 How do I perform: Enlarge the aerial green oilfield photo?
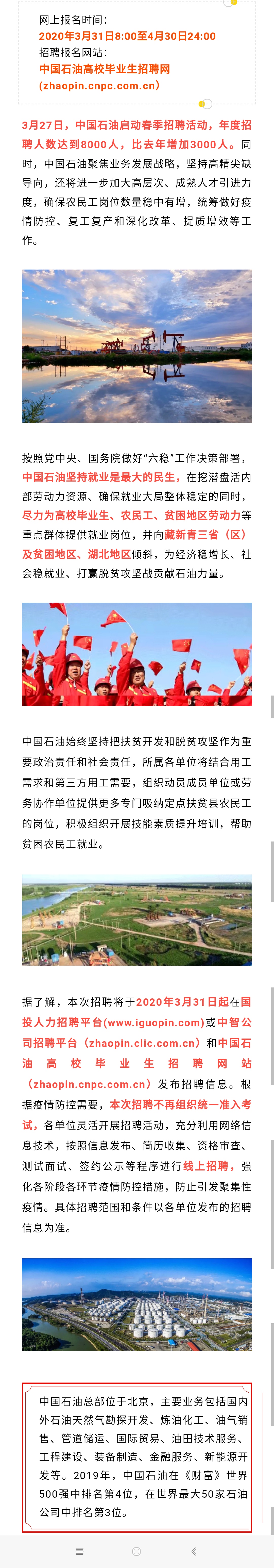[x=137, y=920]
